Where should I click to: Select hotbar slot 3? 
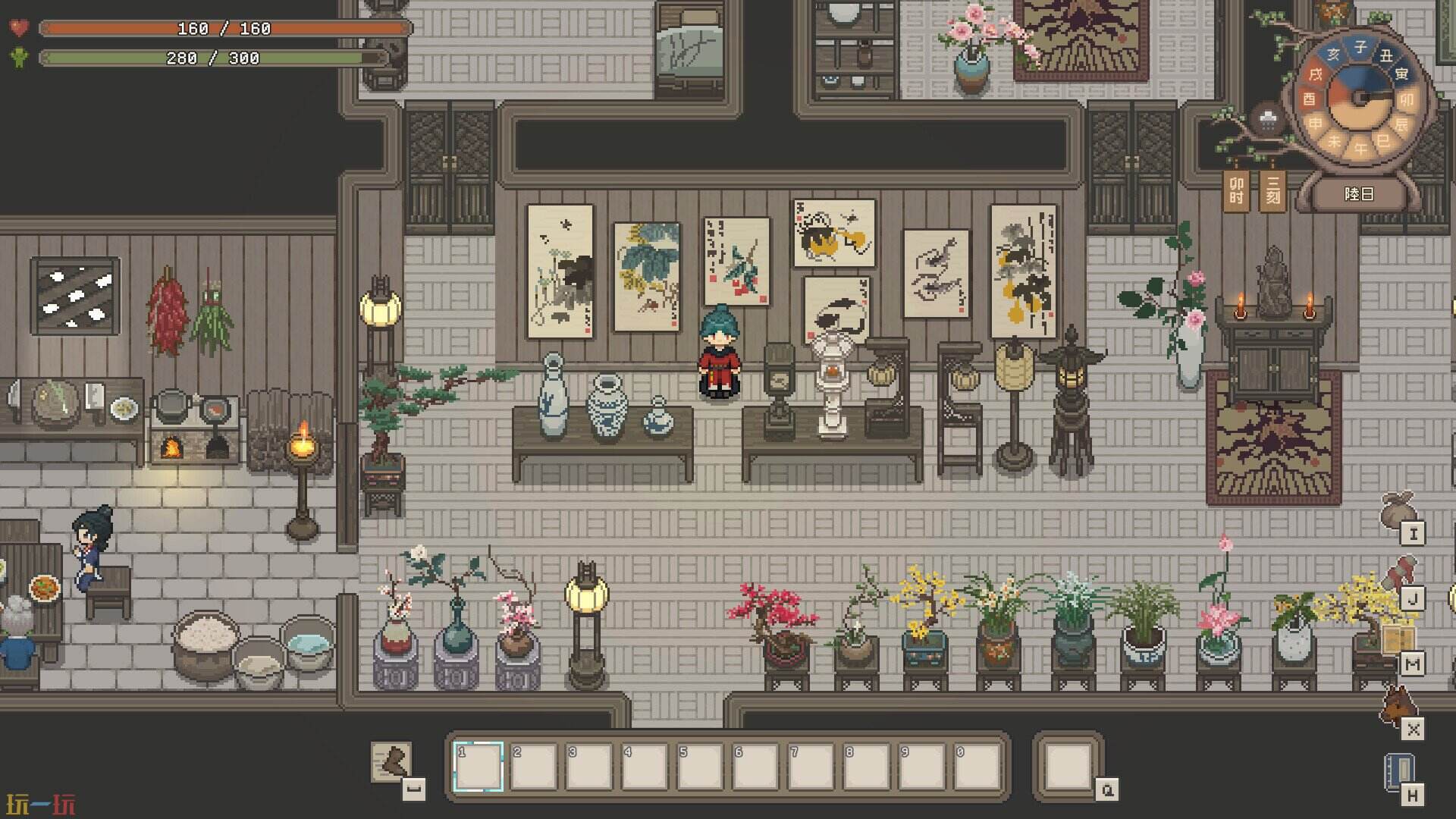(x=589, y=767)
